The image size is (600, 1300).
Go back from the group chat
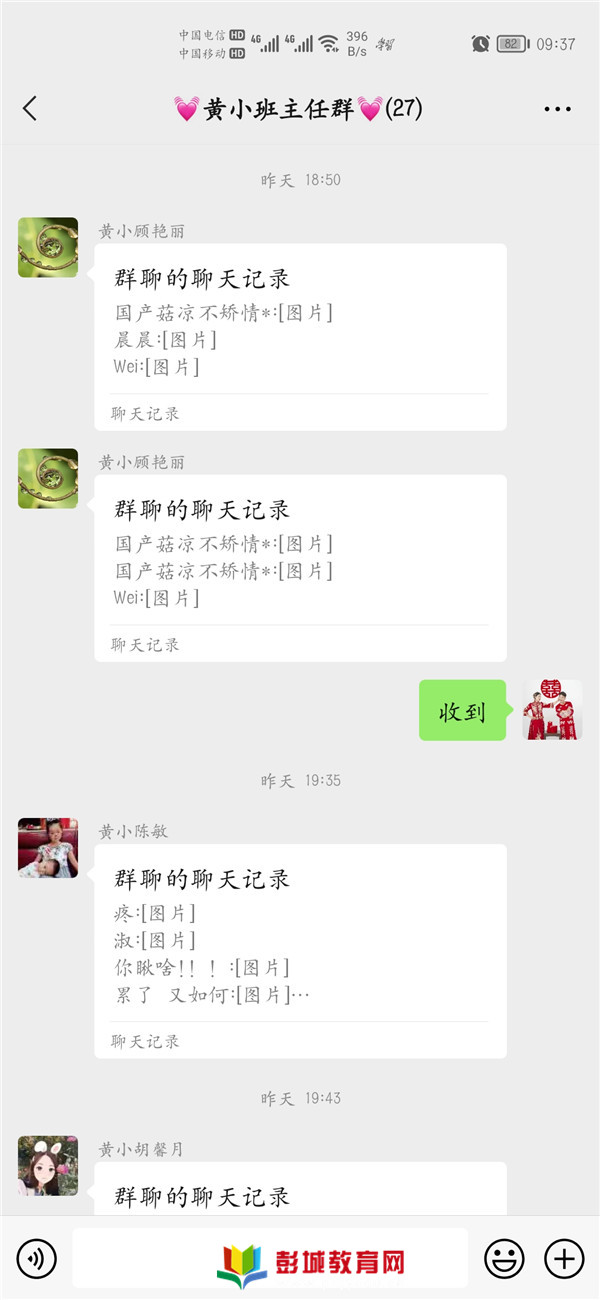tap(30, 109)
